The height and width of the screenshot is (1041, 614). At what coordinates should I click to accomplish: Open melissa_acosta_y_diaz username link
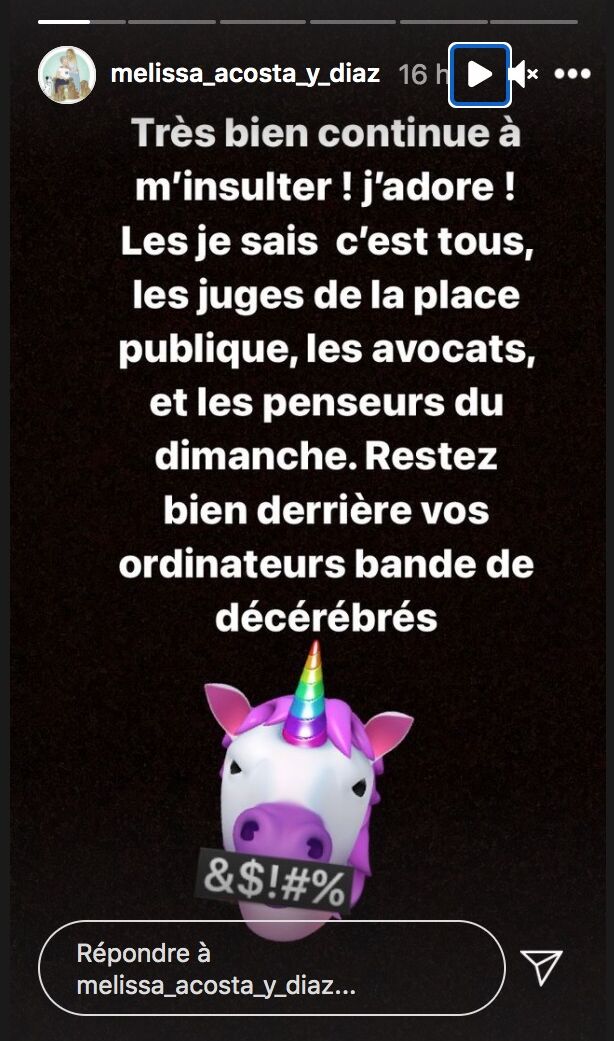[x=245, y=74]
